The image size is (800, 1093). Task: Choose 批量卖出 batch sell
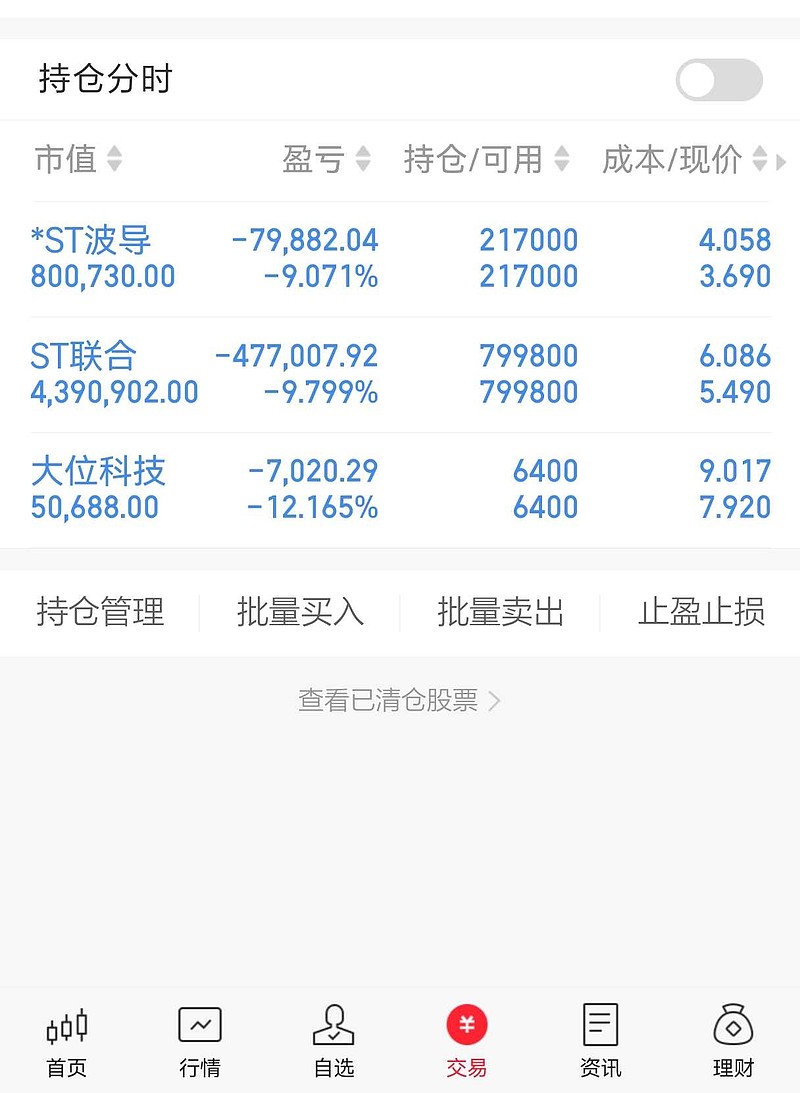pos(500,611)
